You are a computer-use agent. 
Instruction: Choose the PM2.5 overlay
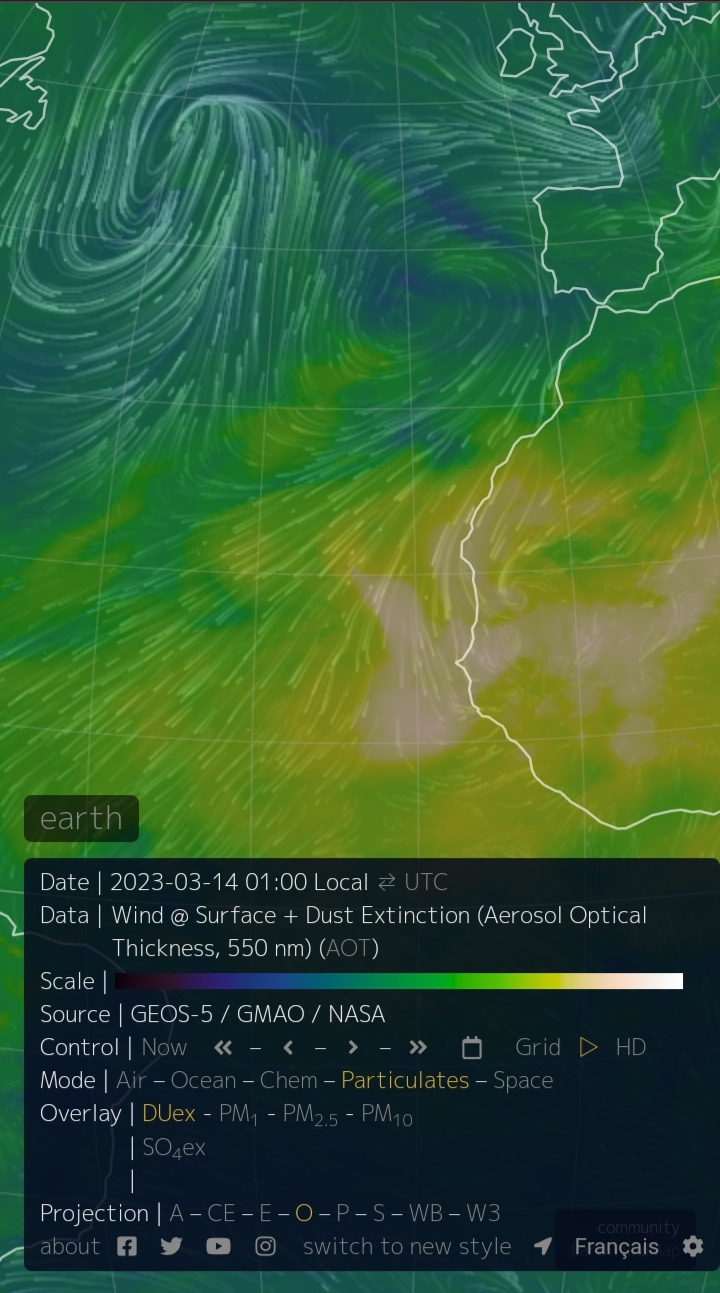tap(309, 1114)
